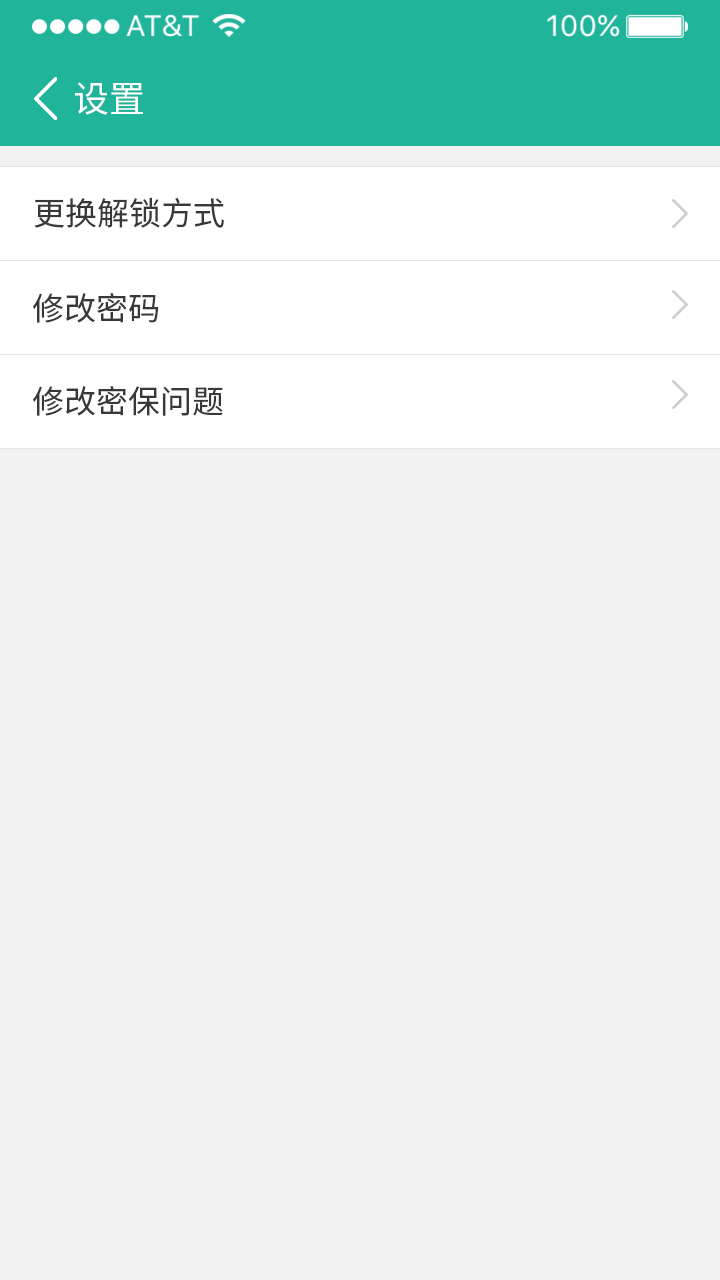This screenshot has height=1280, width=720.
Task: Tap the 100% battery percentage label
Action: [585, 26]
